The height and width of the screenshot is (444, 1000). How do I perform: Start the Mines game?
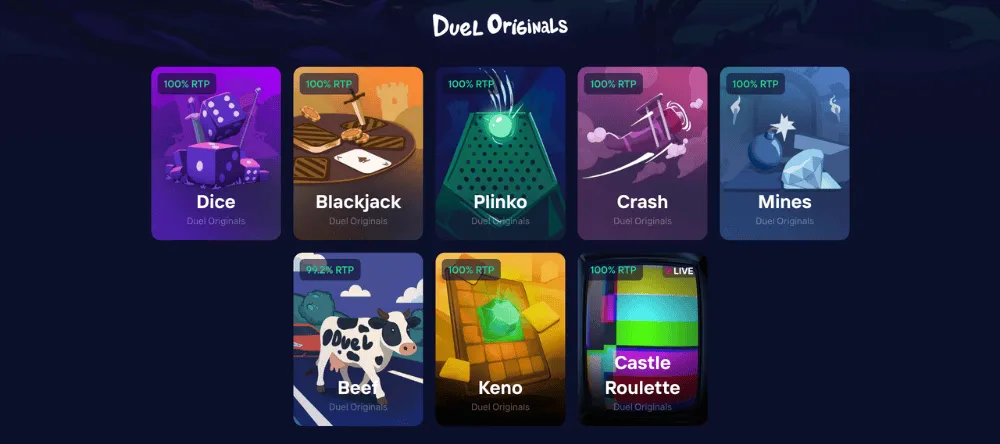tap(784, 153)
